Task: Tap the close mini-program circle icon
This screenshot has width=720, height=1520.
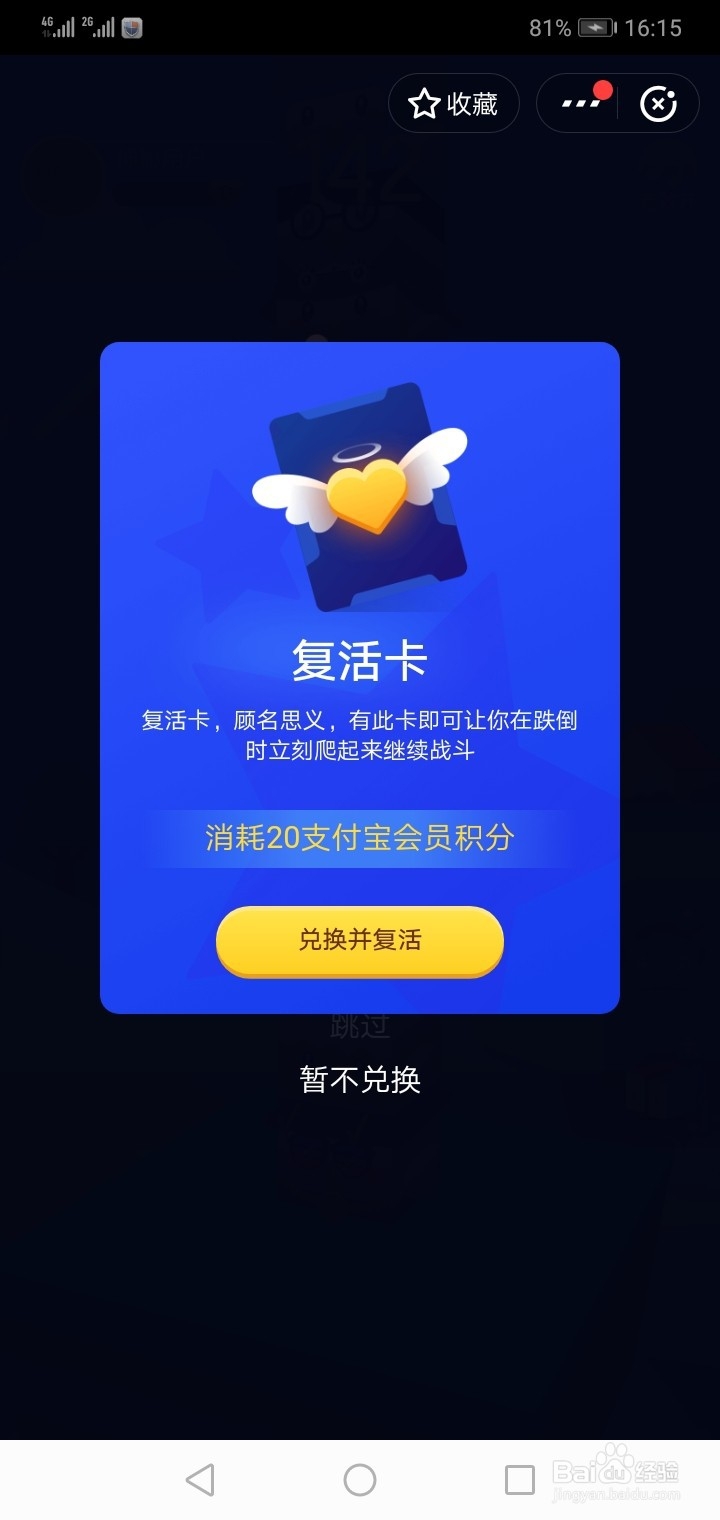Action: [x=659, y=103]
